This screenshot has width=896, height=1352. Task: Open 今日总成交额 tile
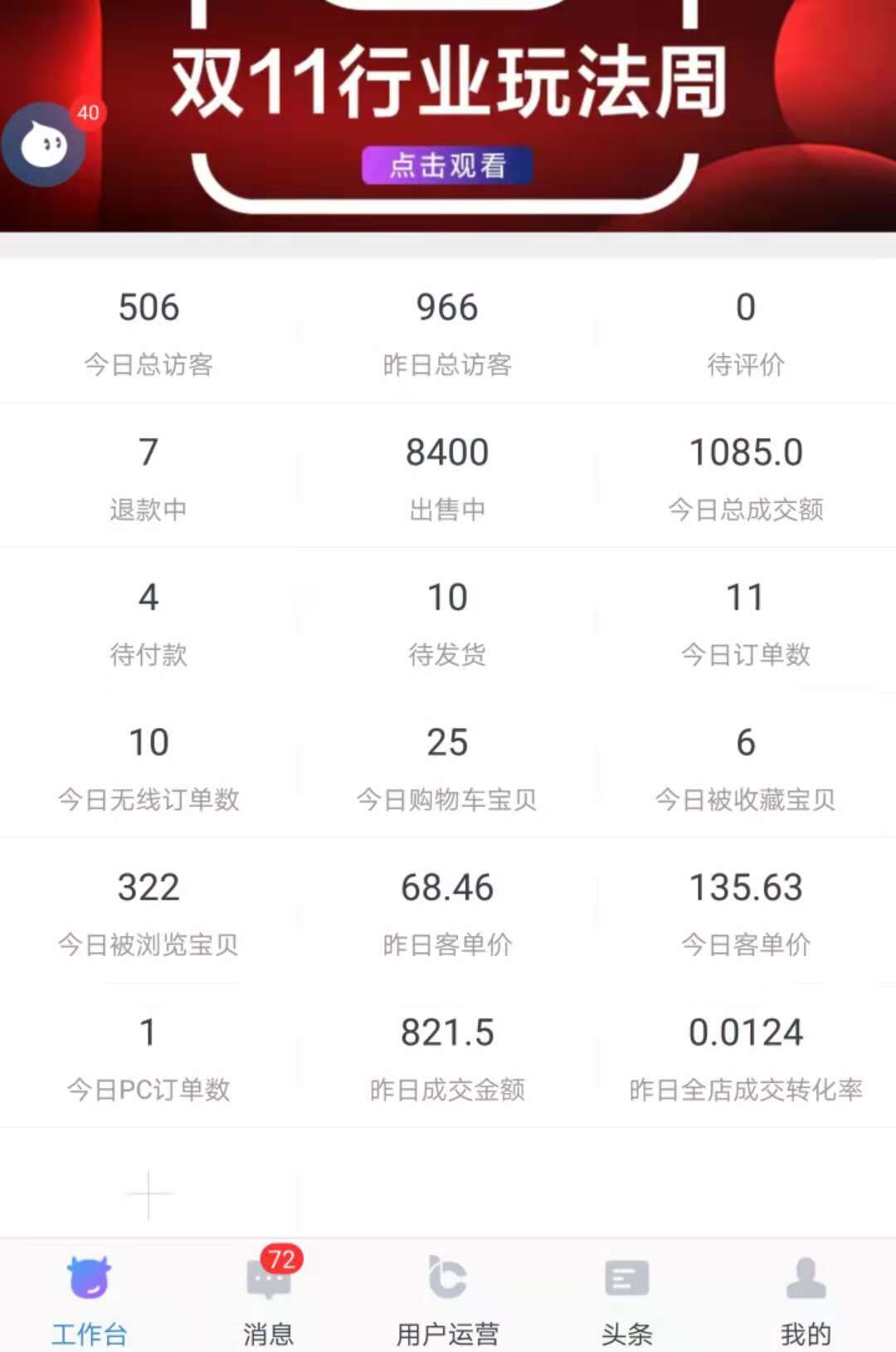coord(745,476)
